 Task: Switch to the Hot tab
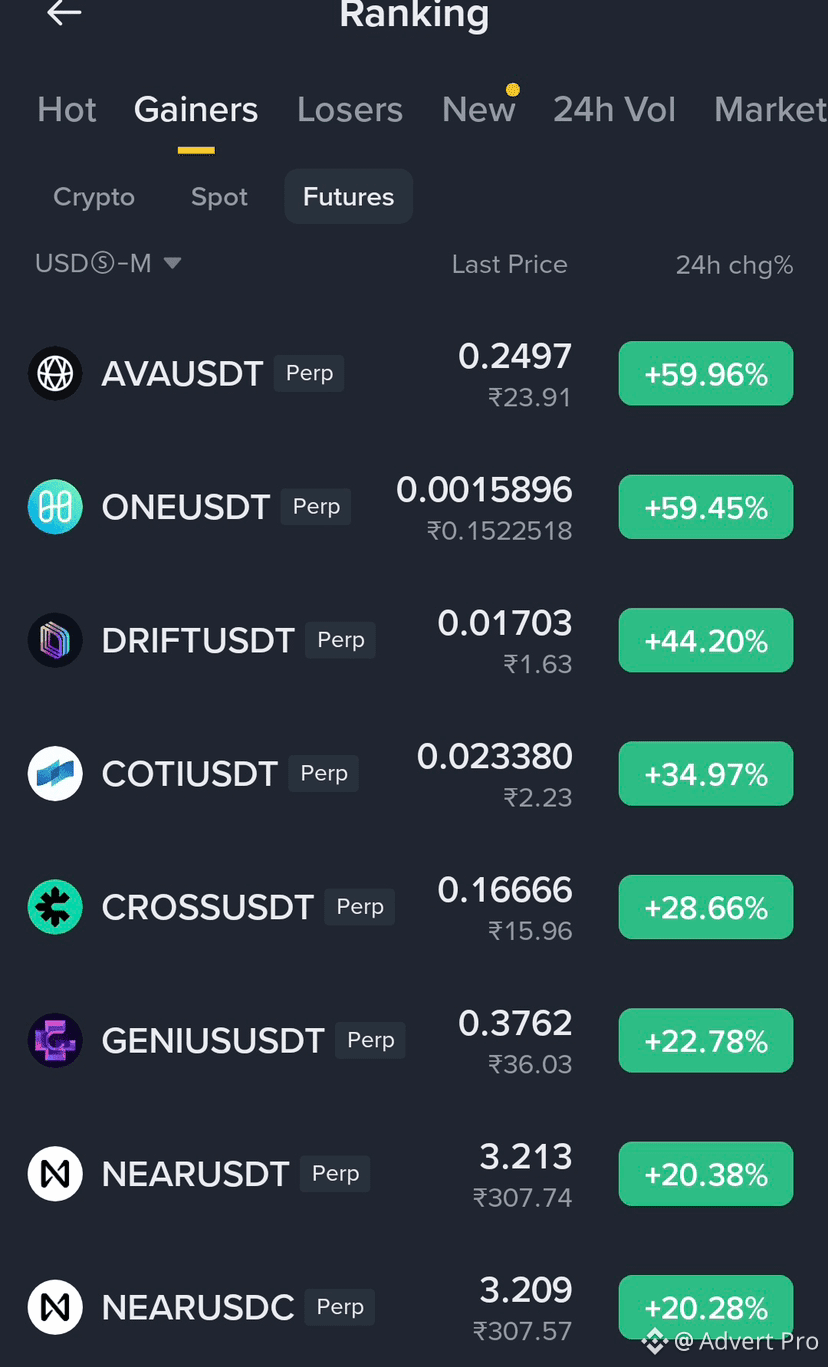[67, 110]
